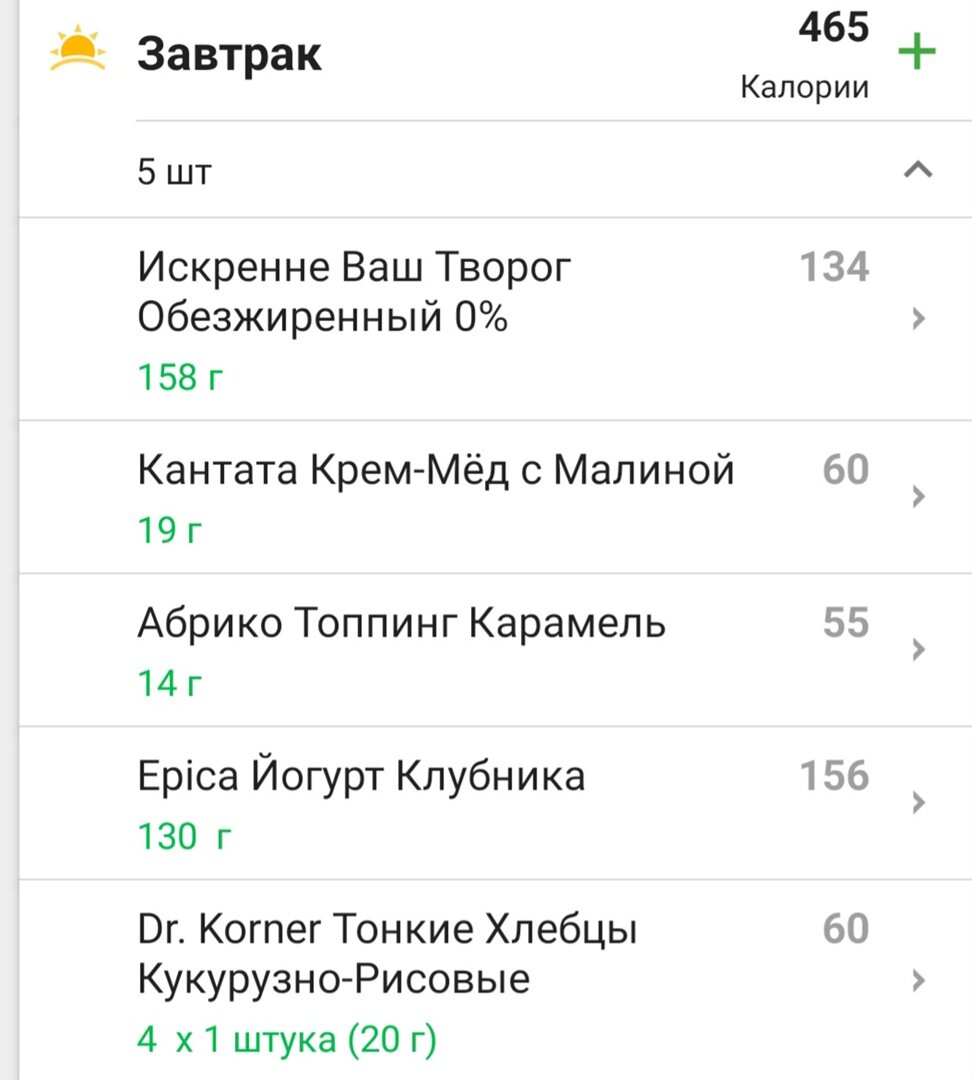This screenshot has width=972, height=1080.
Task: Open Искренне Ваш Творог Обезжиренный 0% entry
Action: 500,319
